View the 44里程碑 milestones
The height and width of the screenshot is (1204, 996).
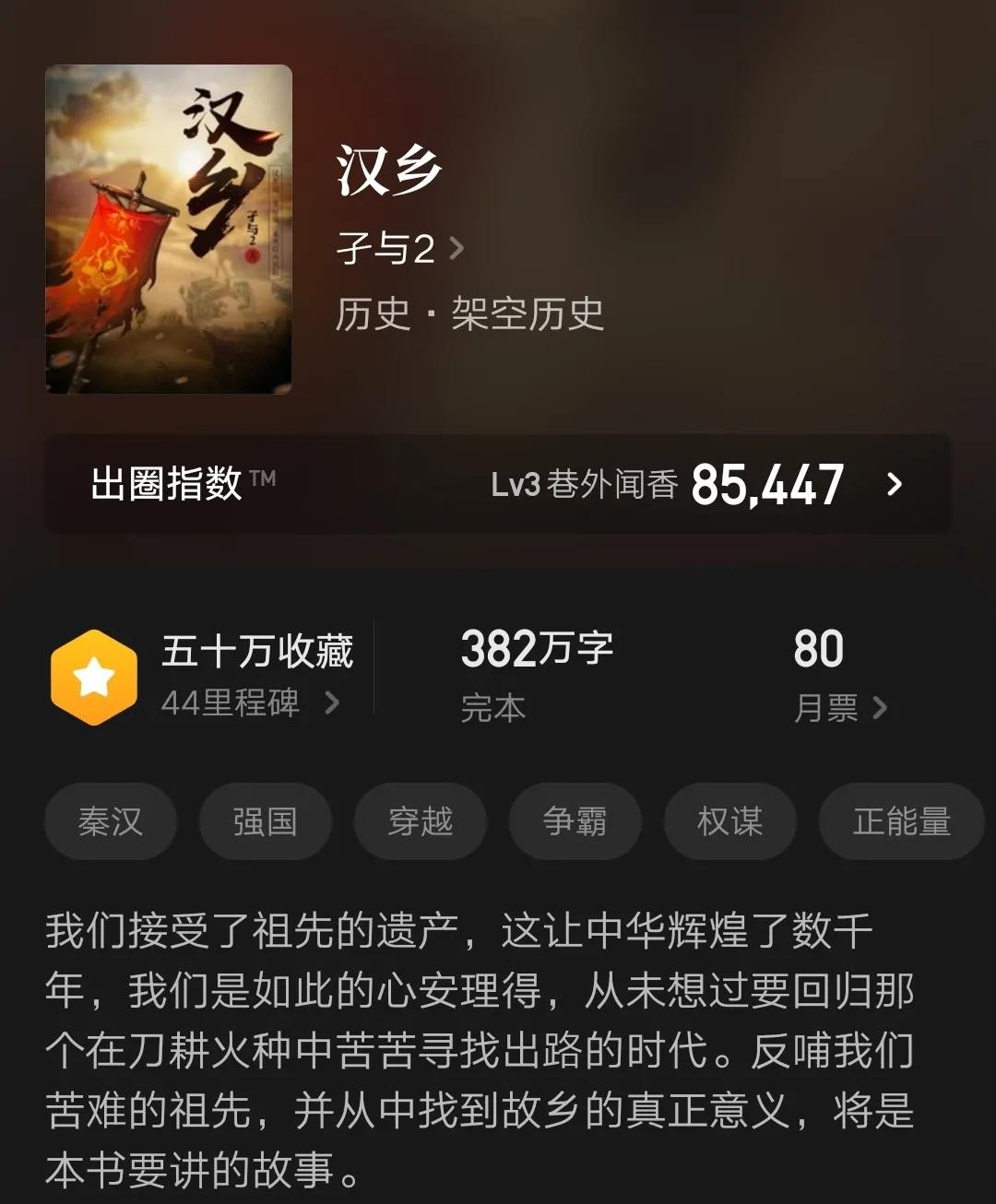pos(249,703)
